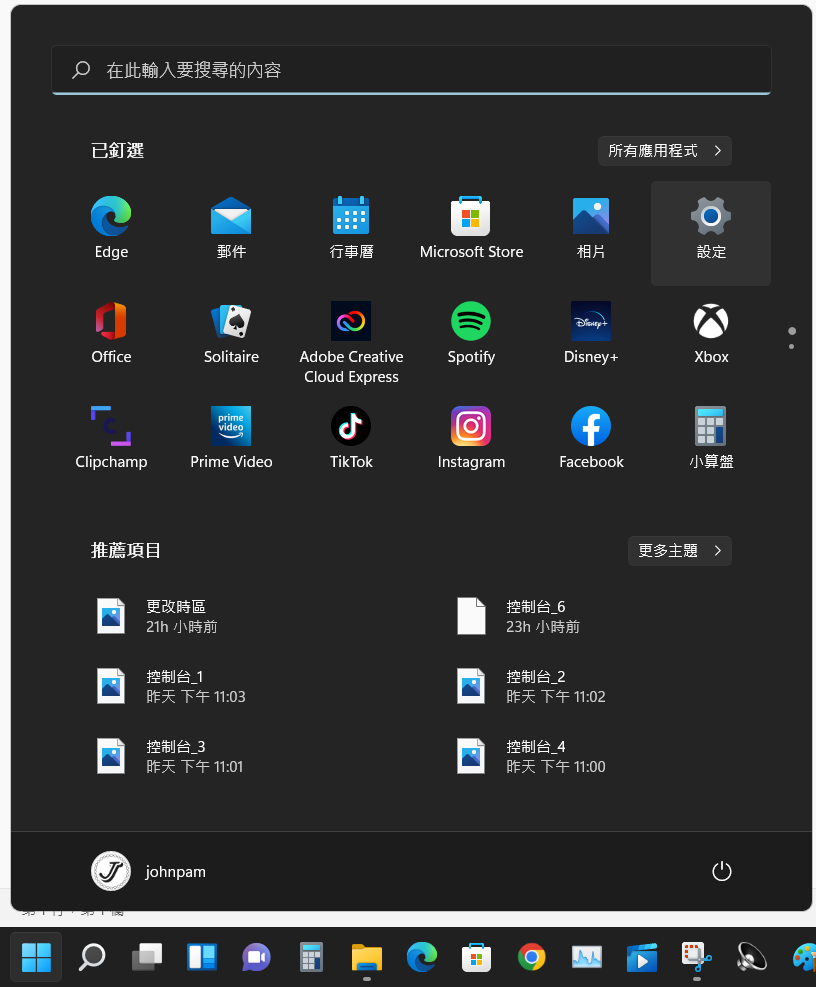Viewport: 816px width, 987px height.
Task: Expand 所有應用程式 to view all apps
Action: coord(664,151)
